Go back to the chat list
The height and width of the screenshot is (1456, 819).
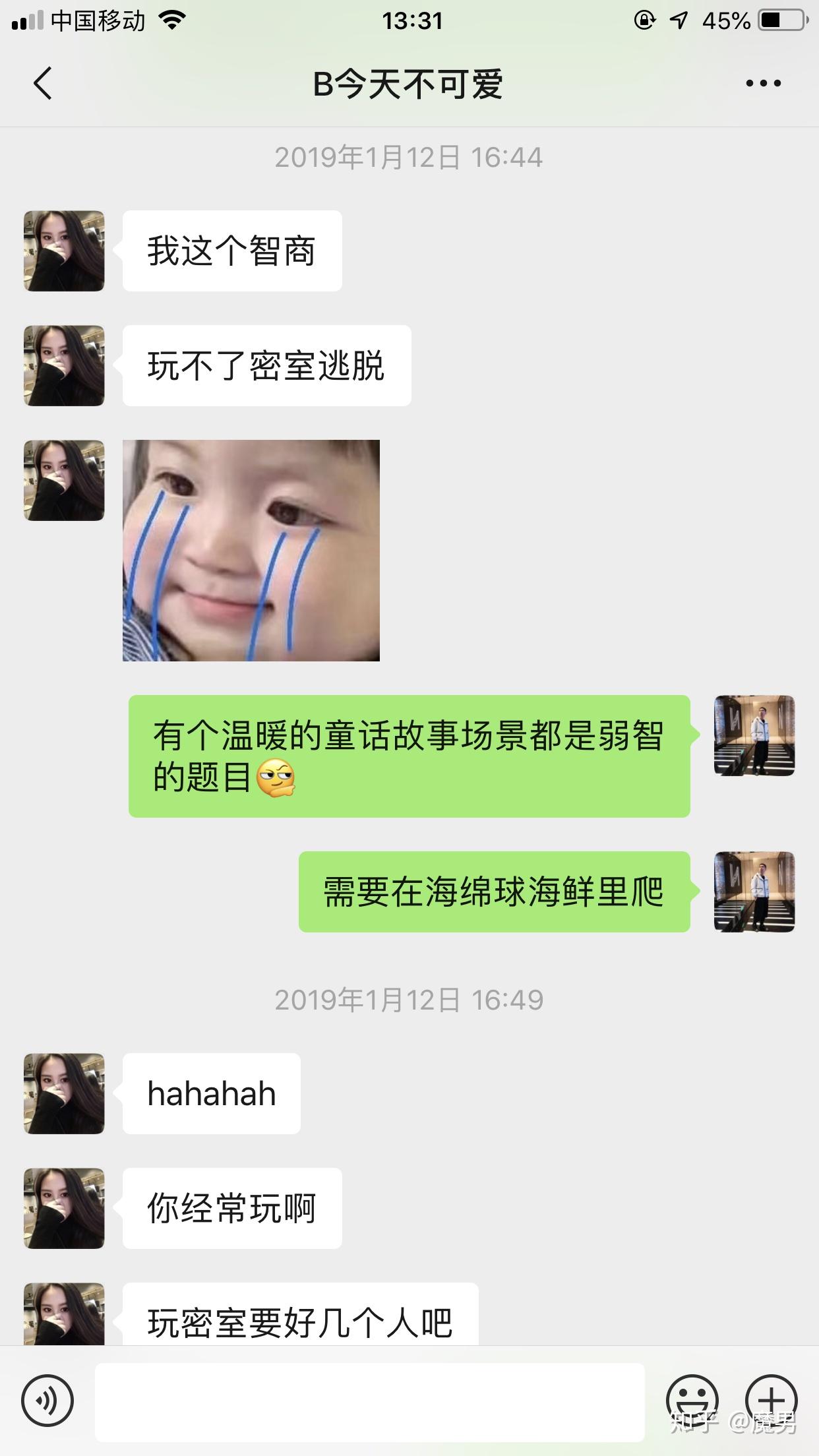(43, 84)
